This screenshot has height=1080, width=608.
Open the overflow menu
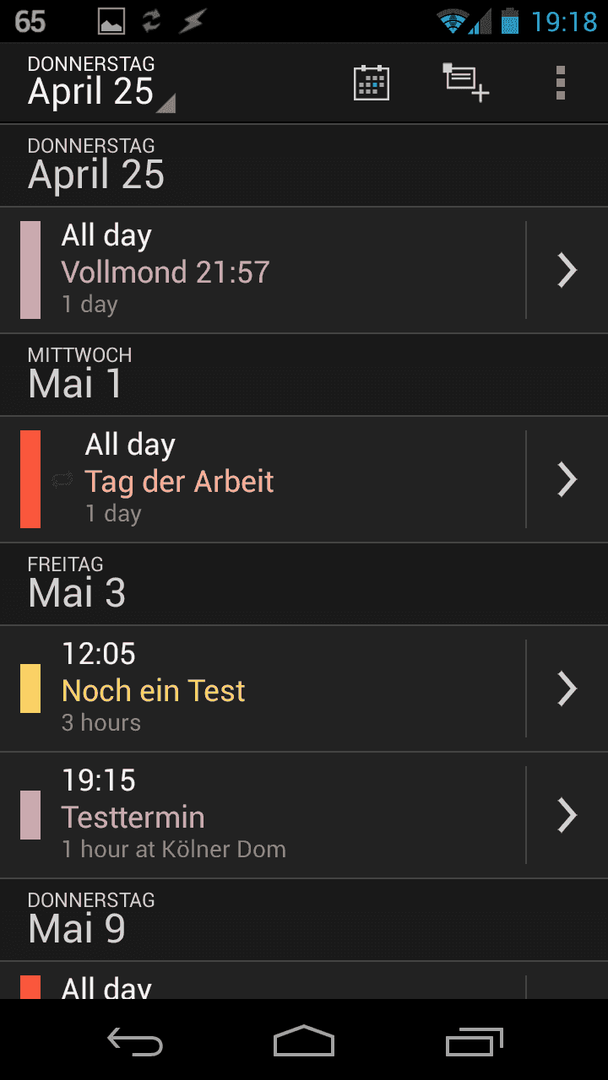click(x=560, y=83)
